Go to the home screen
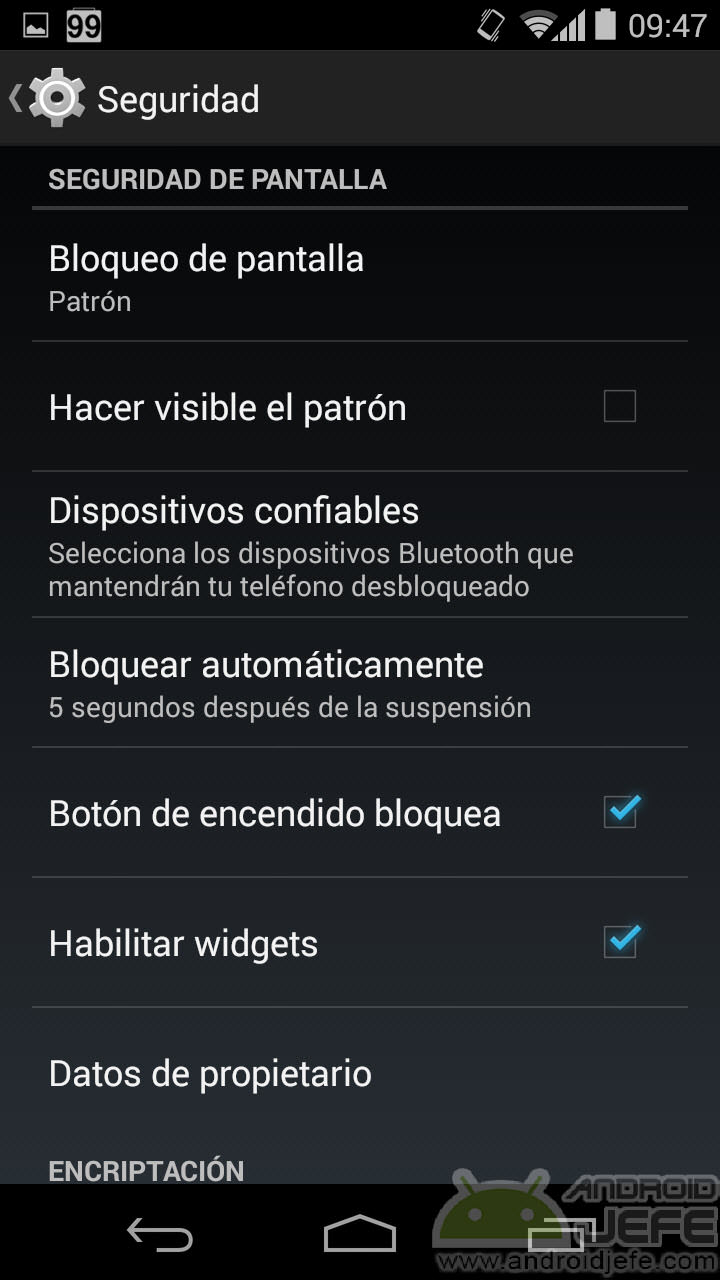This screenshot has width=720, height=1280. [360, 1234]
